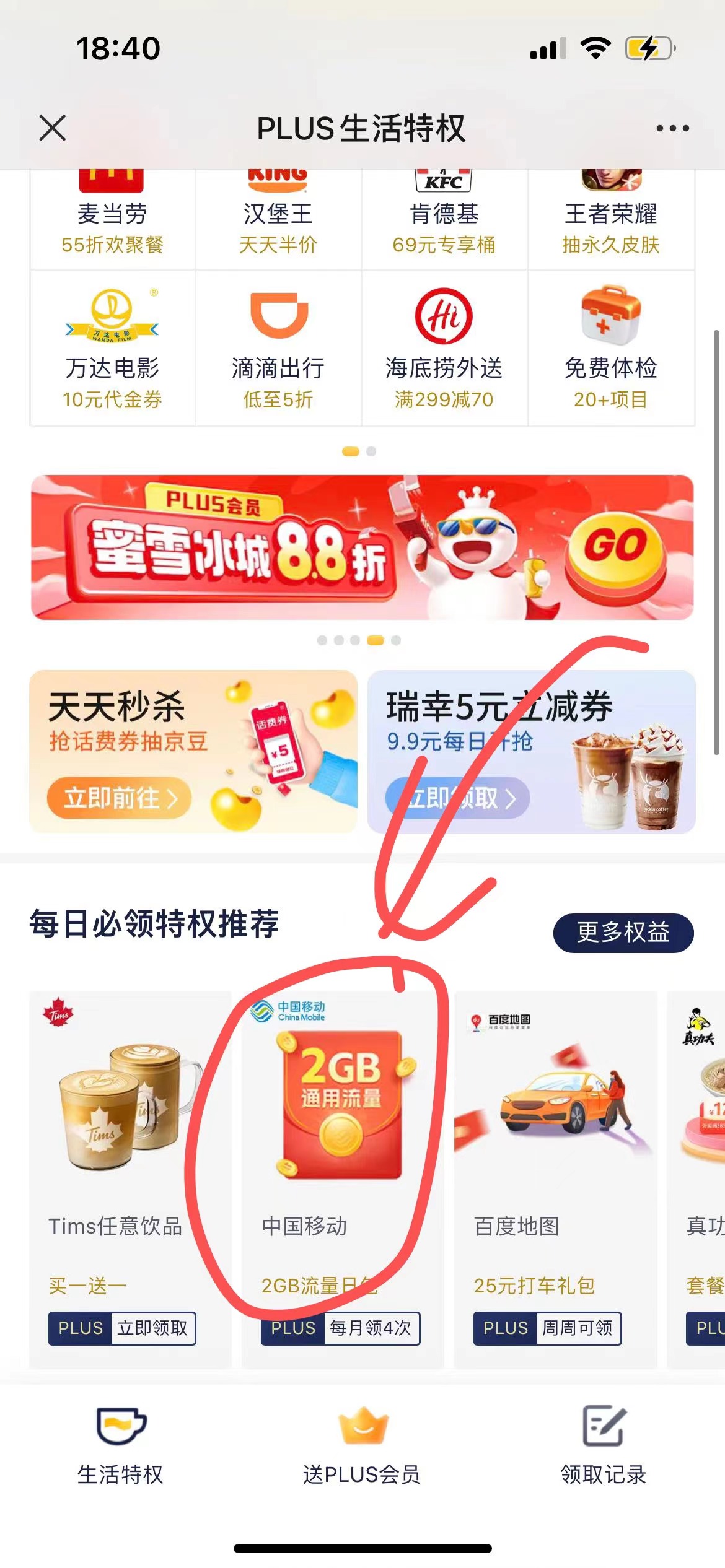The image size is (725, 1568).
Task: Open 更多权益 for more benefits
Action: (623, 933)
